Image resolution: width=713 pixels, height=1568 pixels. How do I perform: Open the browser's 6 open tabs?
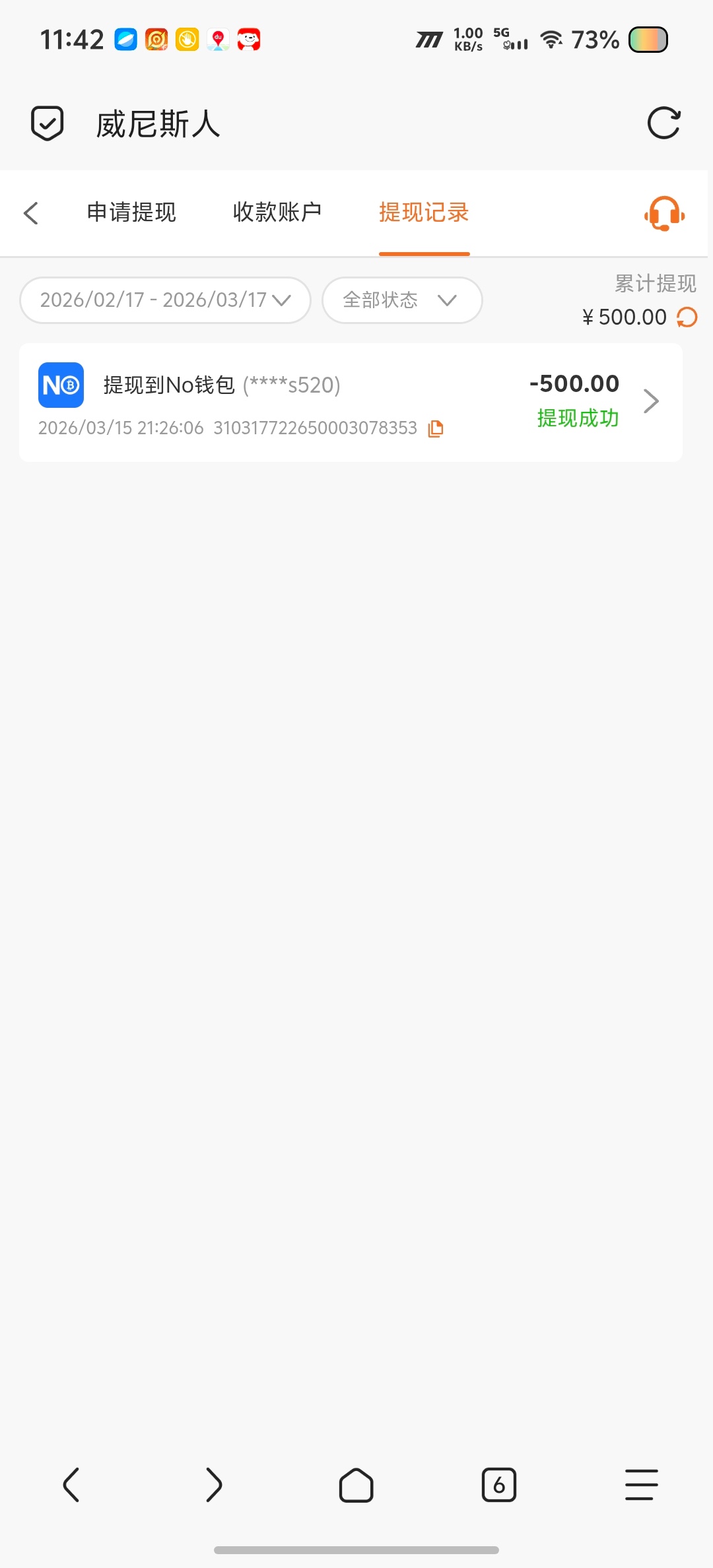tap(499, 1486)
